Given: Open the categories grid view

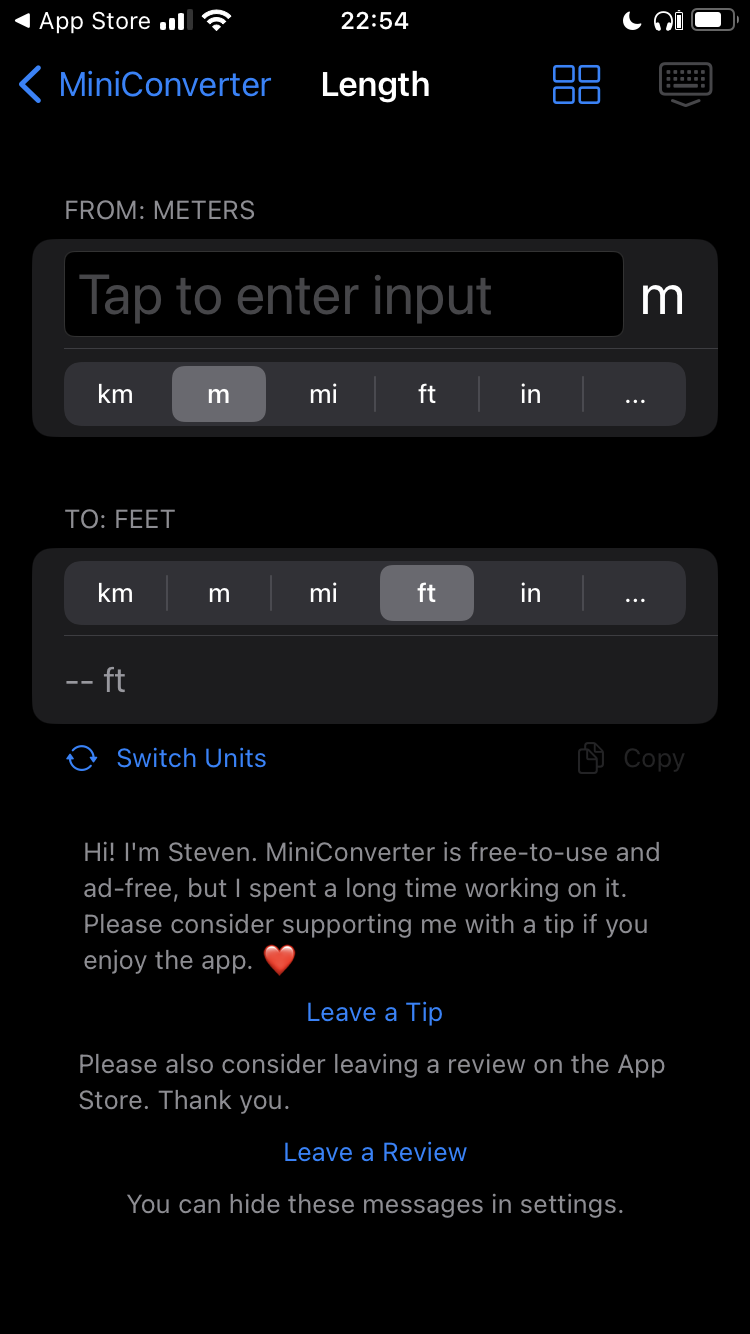Looking at the screenshot, I should click(x=576, y=85).
